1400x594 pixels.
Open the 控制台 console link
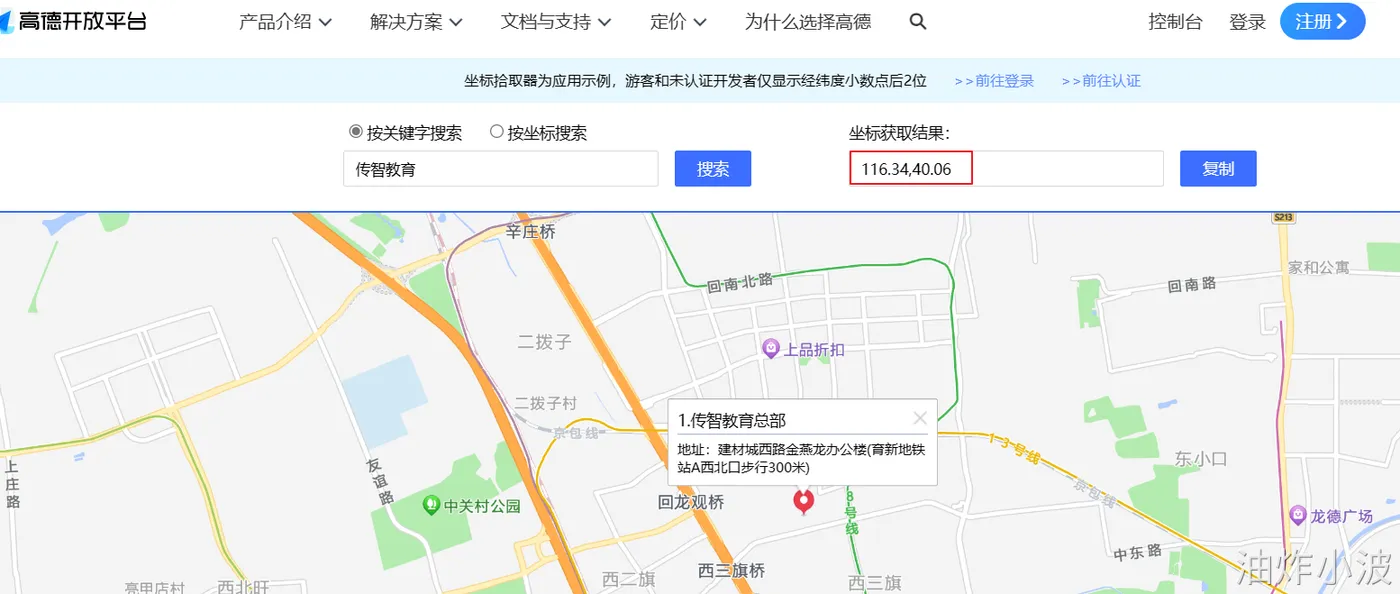1175,22
